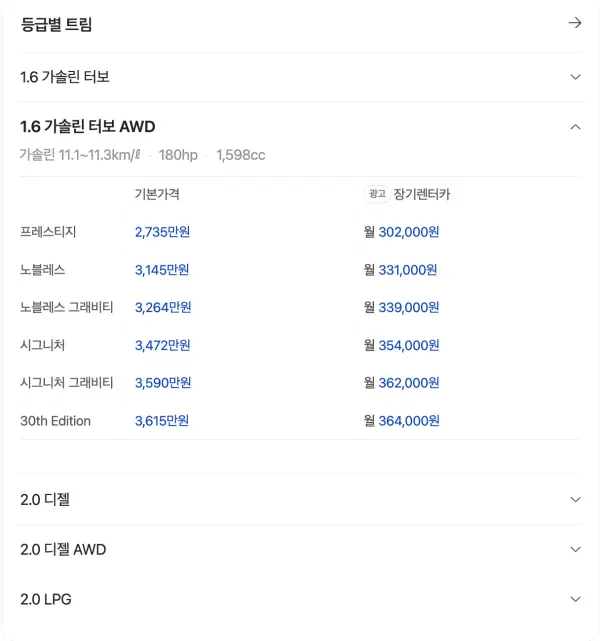Open the 노블레스 base price 3,145만원
The width and height of the screenshot is (600, 641).
click(x=162, y=270)
